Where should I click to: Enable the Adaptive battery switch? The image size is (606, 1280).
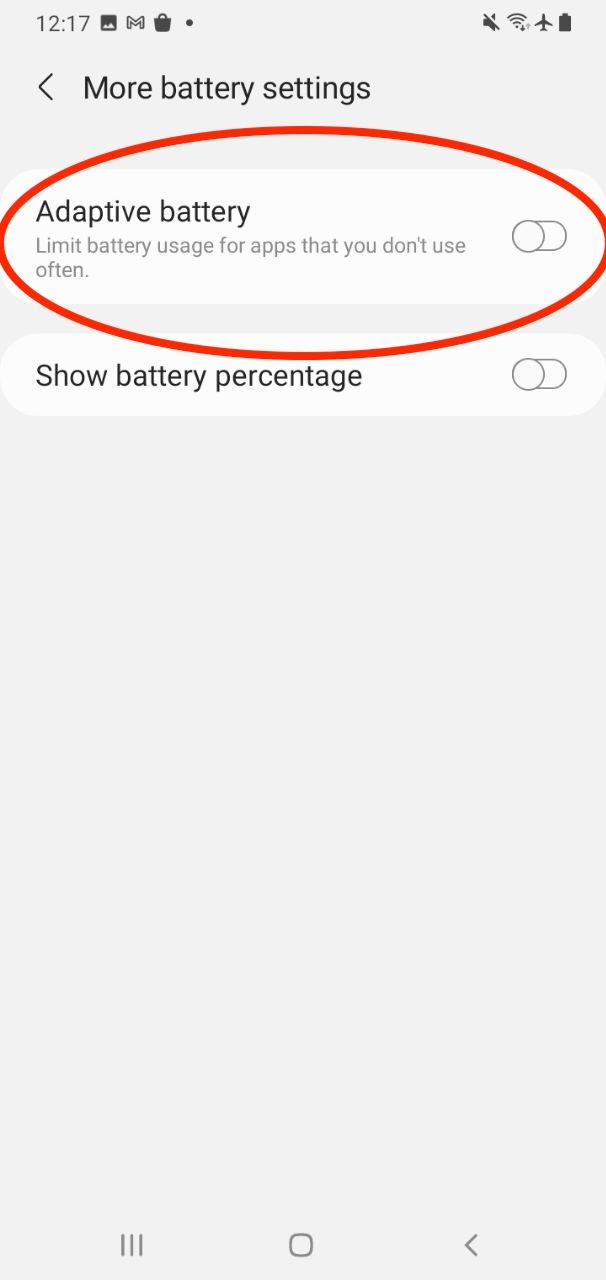click(539, 237)
